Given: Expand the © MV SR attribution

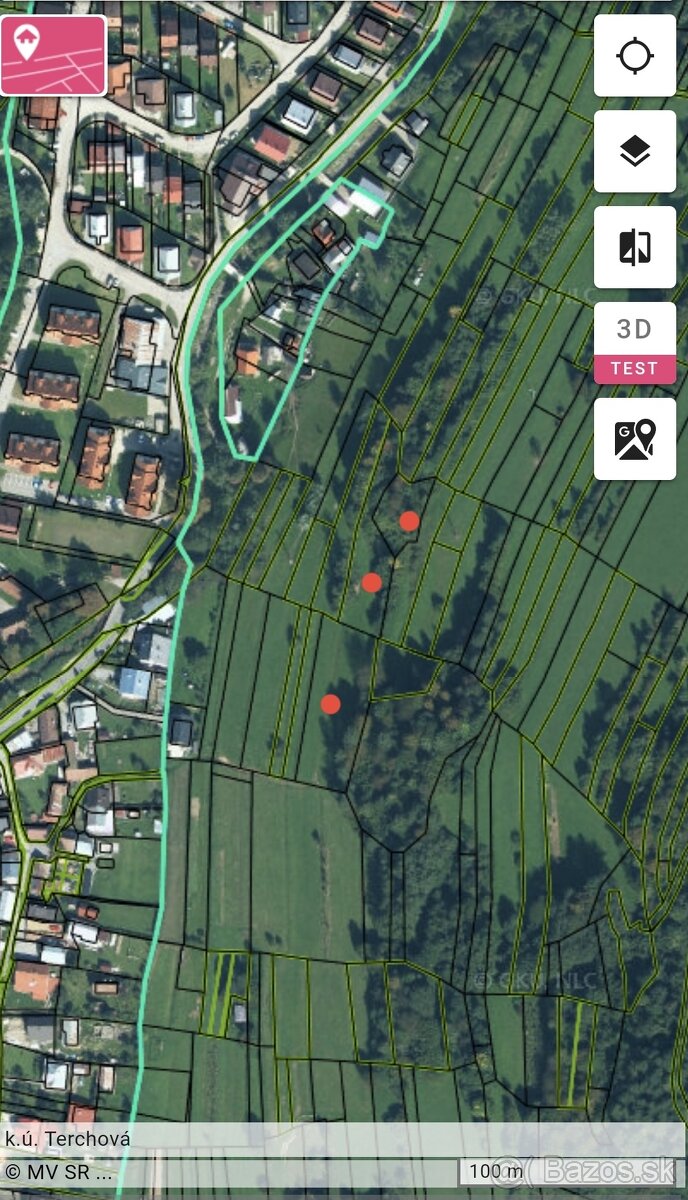Looking at the screenshot, I should (60, 1171).
